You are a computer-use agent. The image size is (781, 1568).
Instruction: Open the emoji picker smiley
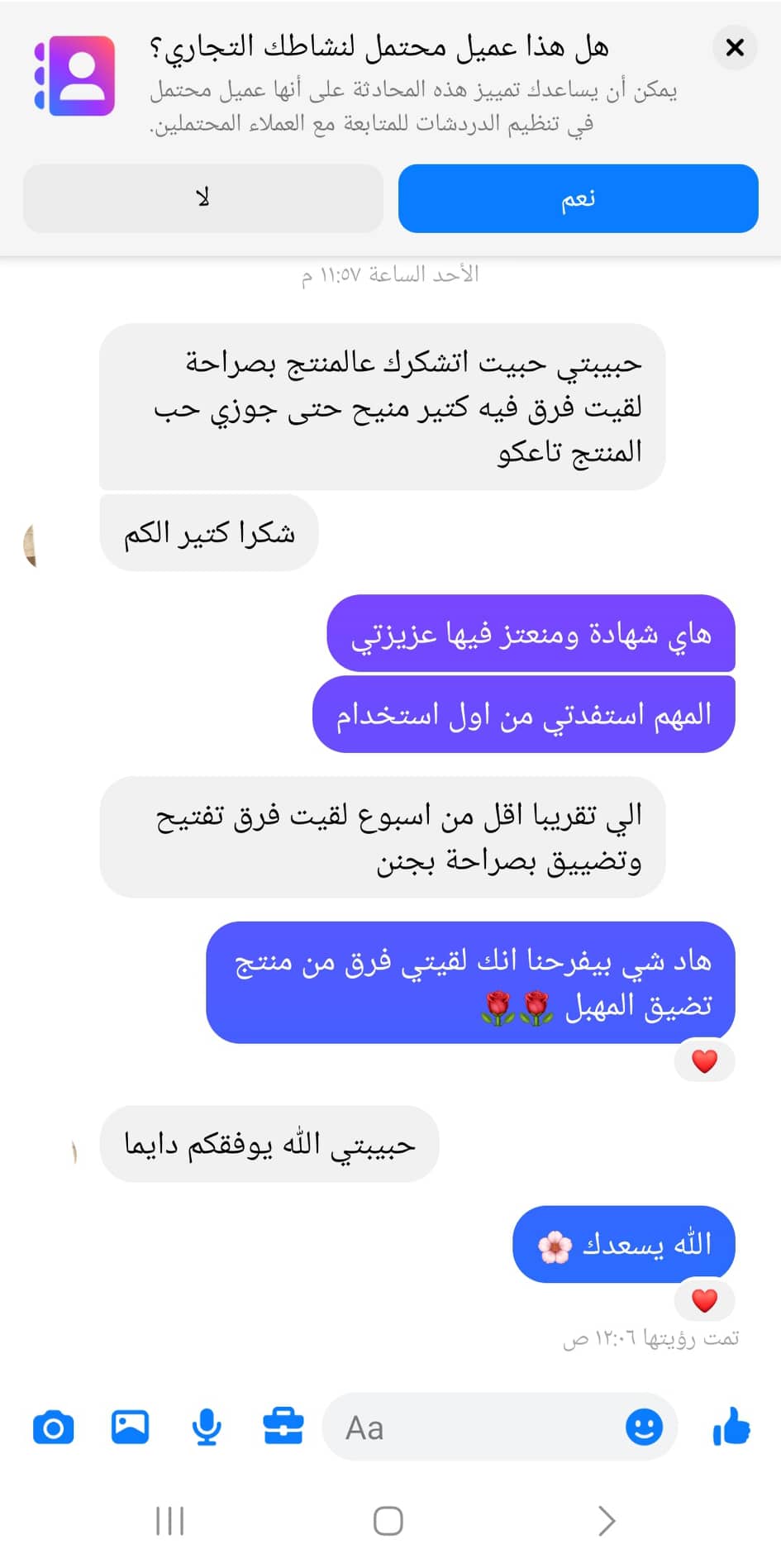644,1427
